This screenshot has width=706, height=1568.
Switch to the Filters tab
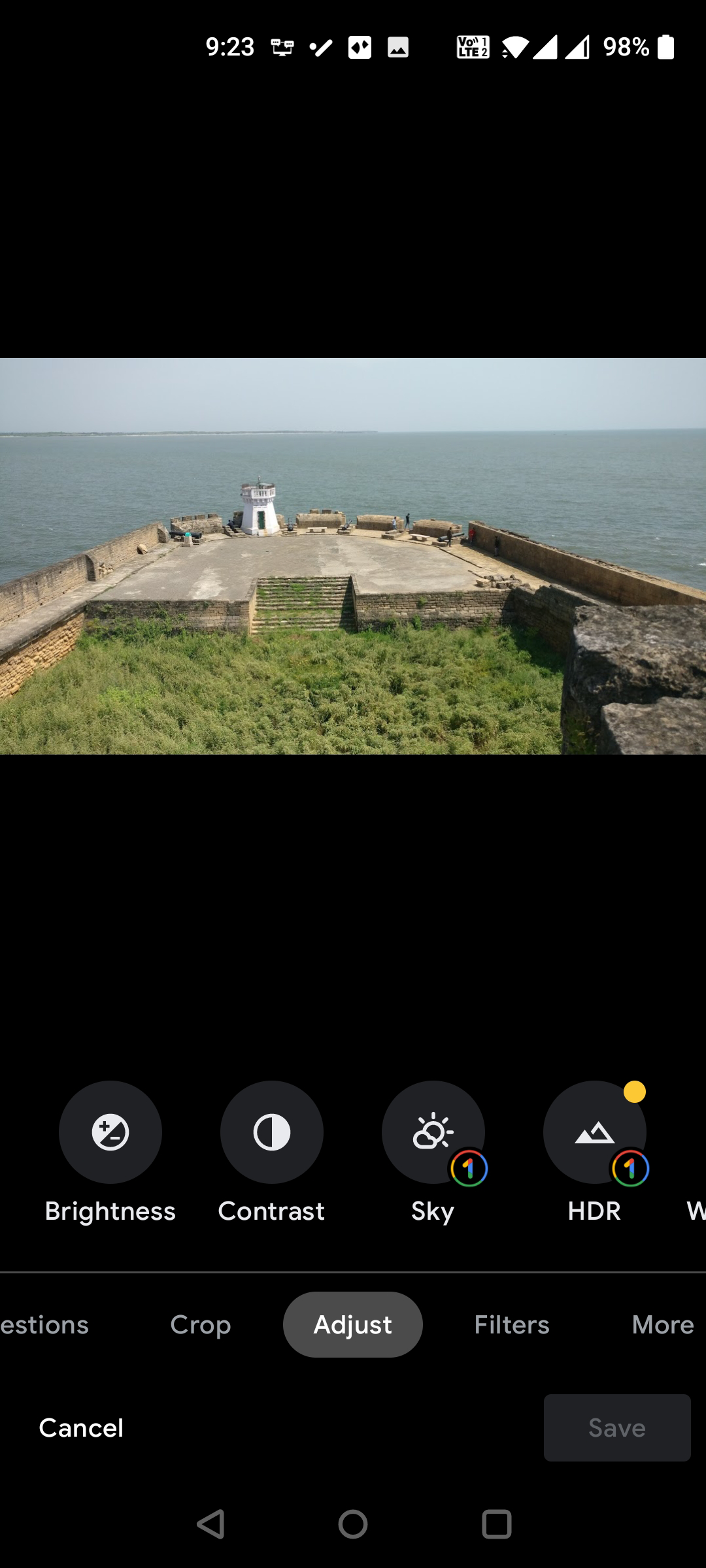click(x=511, y=1324)
